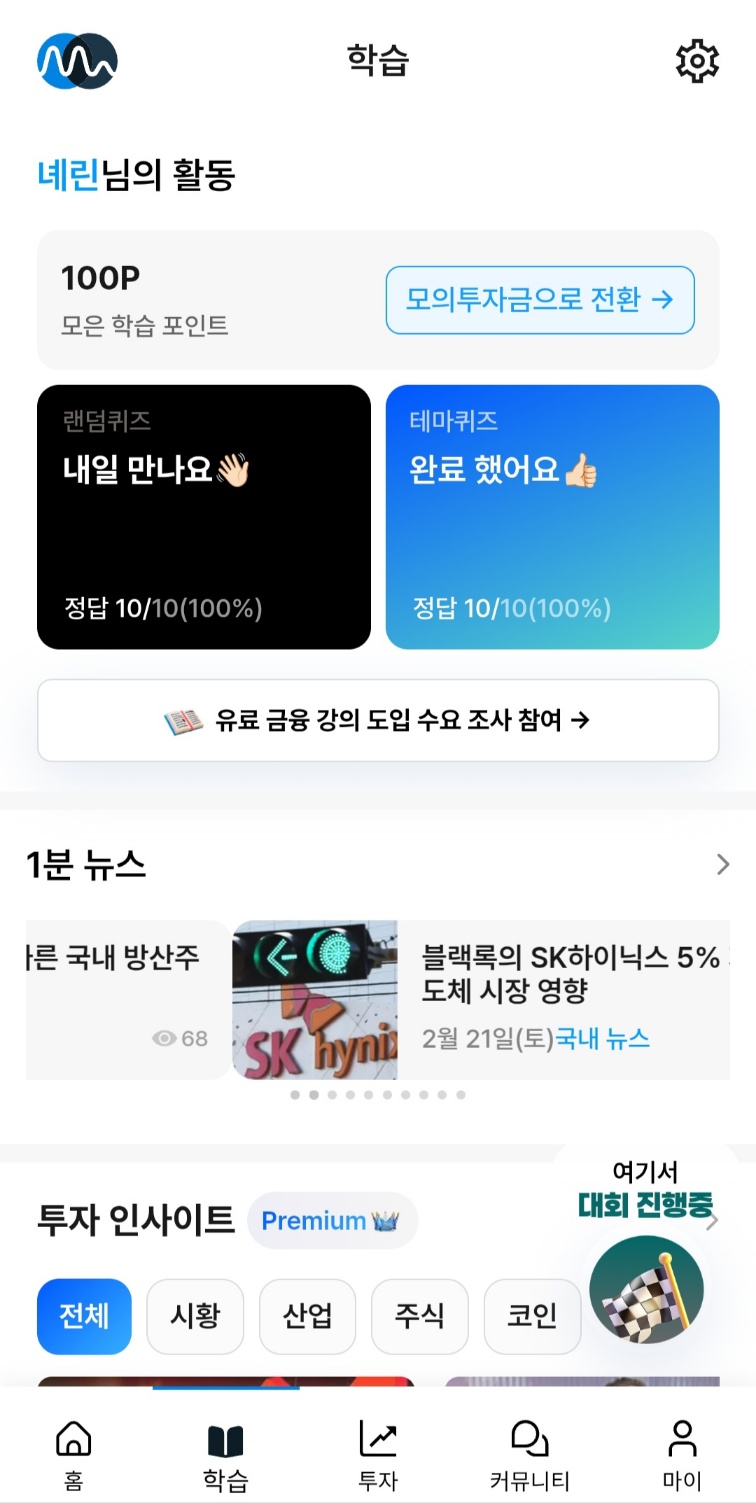Open the 대회 진행중 floating flag button
This screenshot has width=756, height=1503.
646,1290
